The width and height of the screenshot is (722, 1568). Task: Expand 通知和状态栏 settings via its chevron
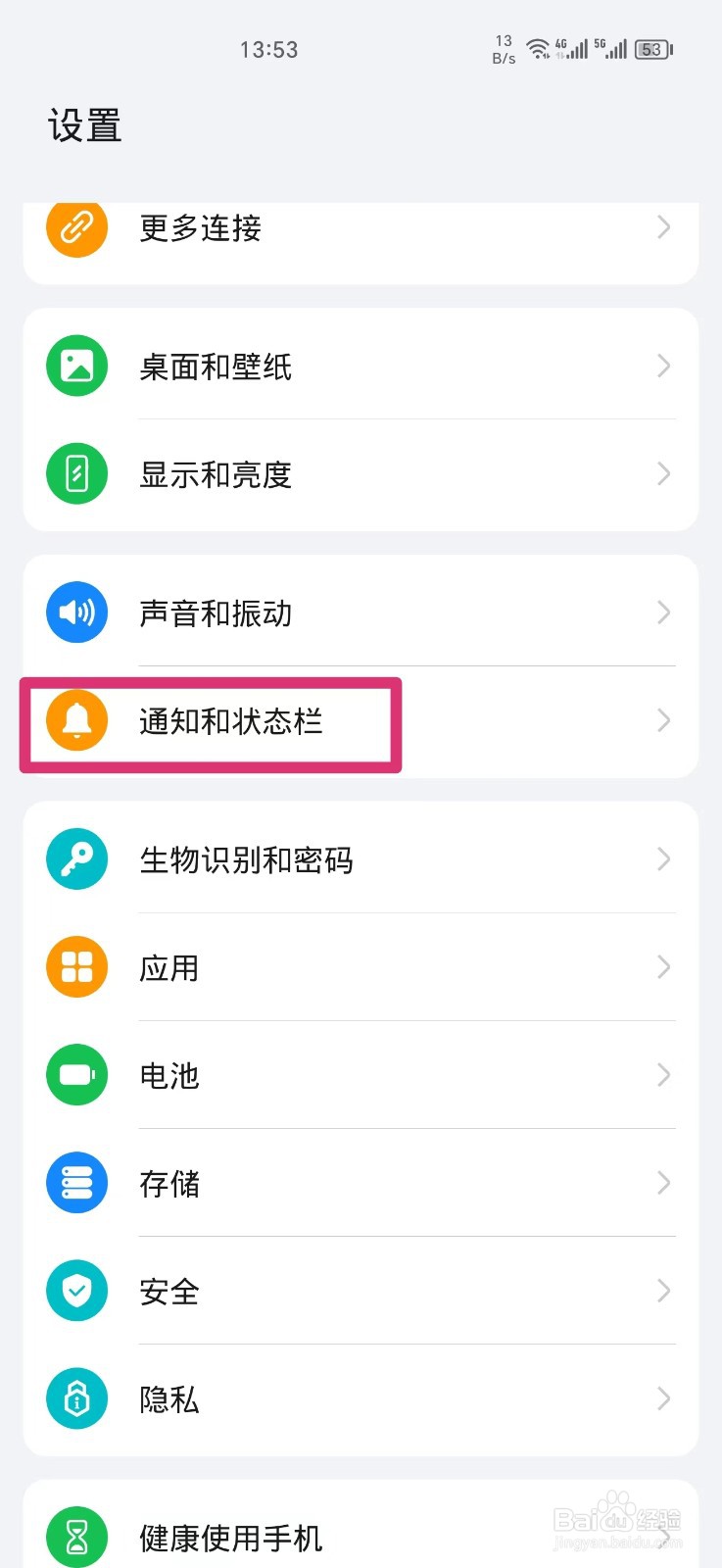click(x=663, y=720)
